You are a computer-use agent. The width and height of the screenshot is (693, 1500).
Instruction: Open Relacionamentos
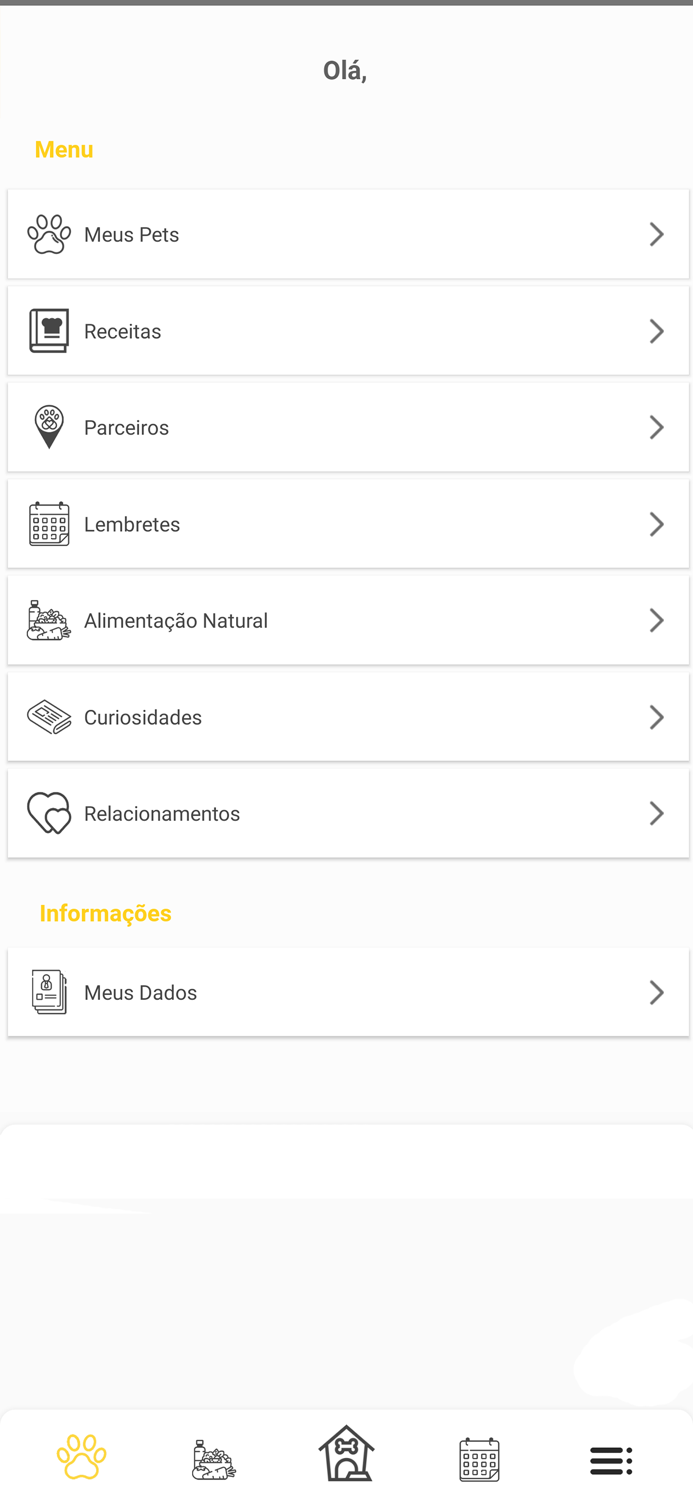click(348, 813)
